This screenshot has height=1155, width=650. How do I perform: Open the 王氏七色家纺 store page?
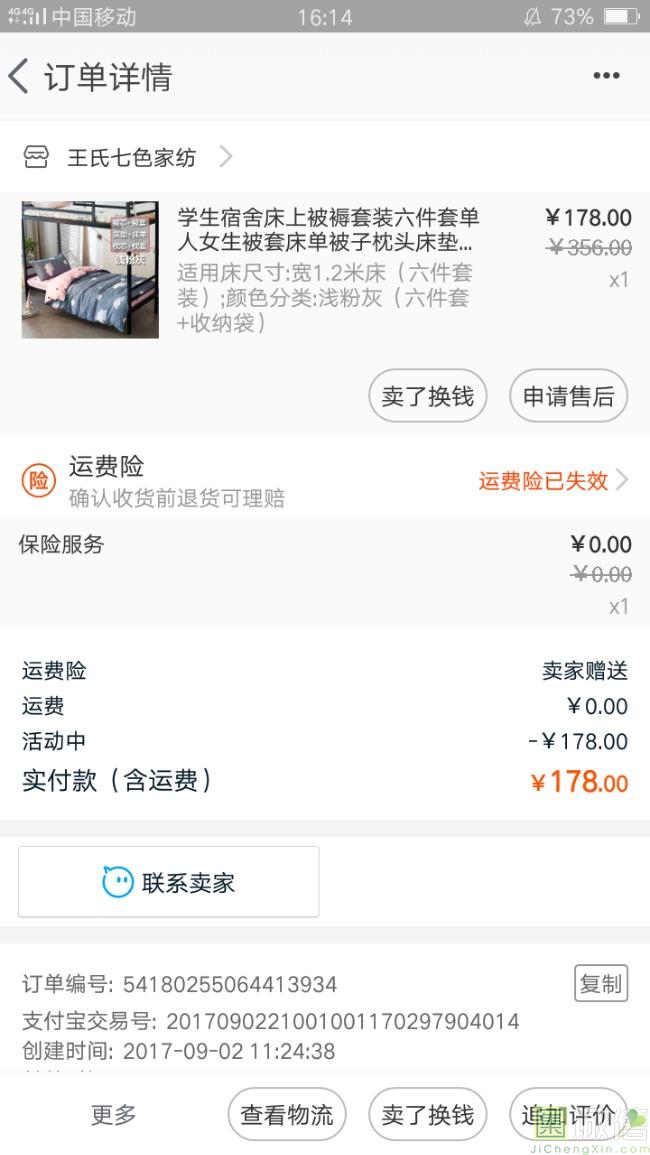tap(130, 157)
